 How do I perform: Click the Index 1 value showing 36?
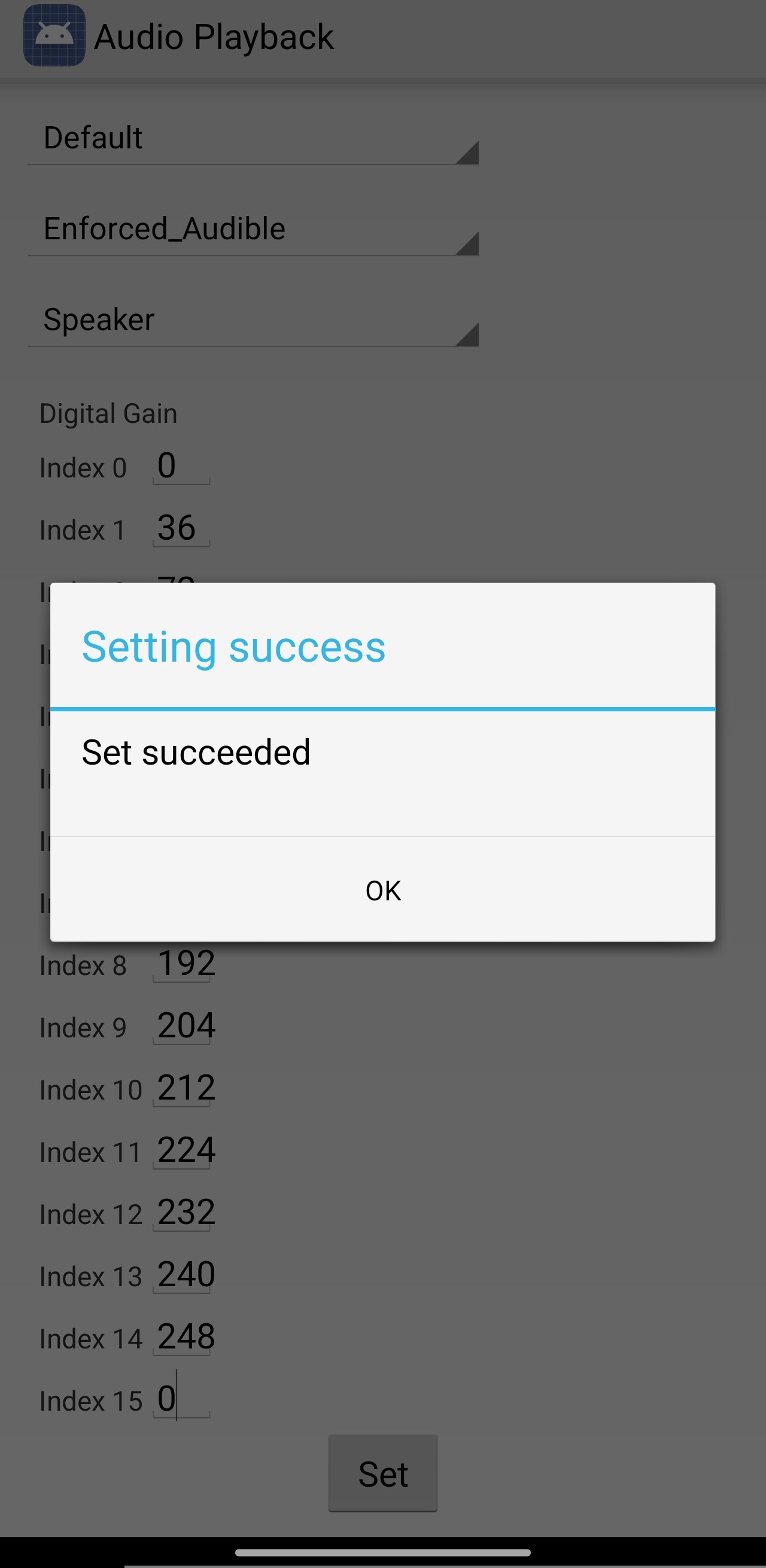click(180, 528)
